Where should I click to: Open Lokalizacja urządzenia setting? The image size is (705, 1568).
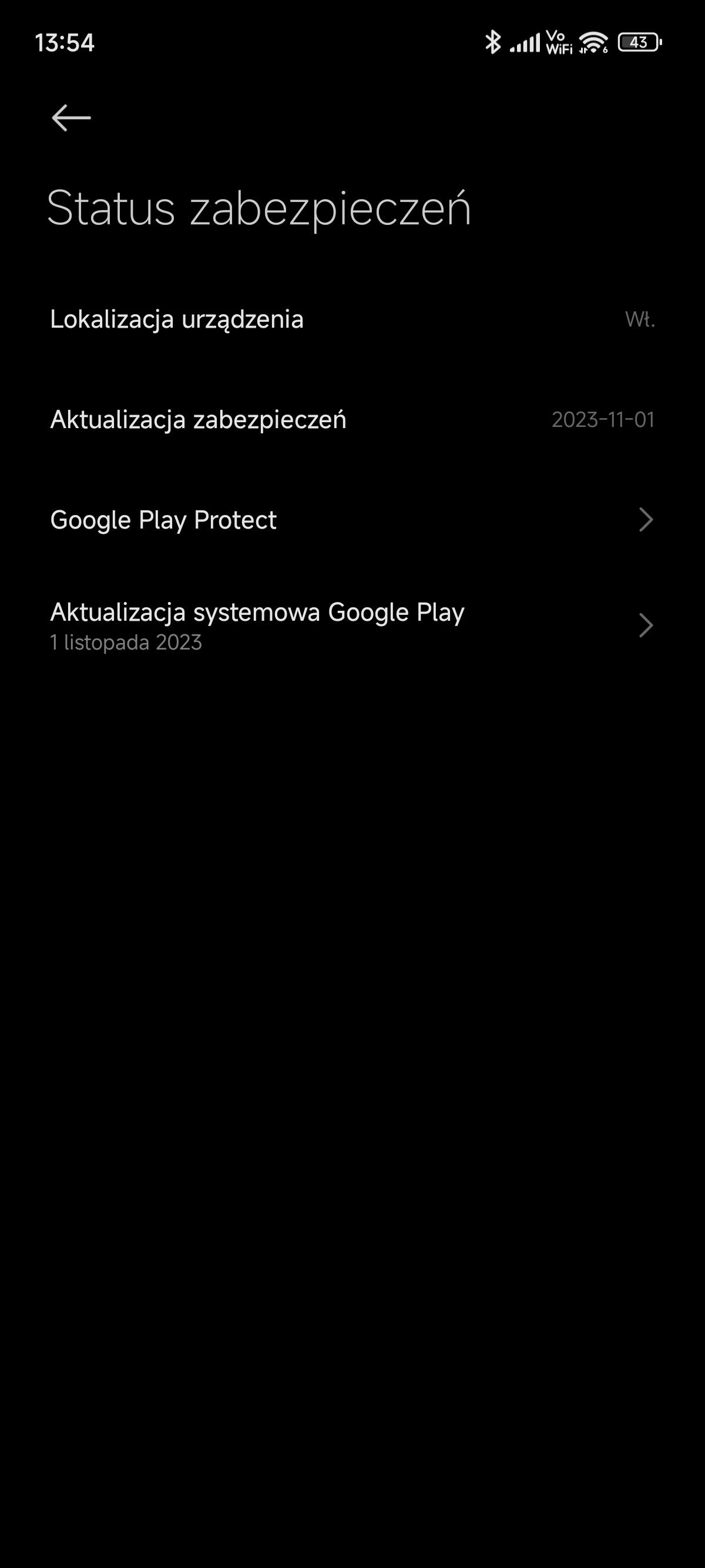coord(352,319)
